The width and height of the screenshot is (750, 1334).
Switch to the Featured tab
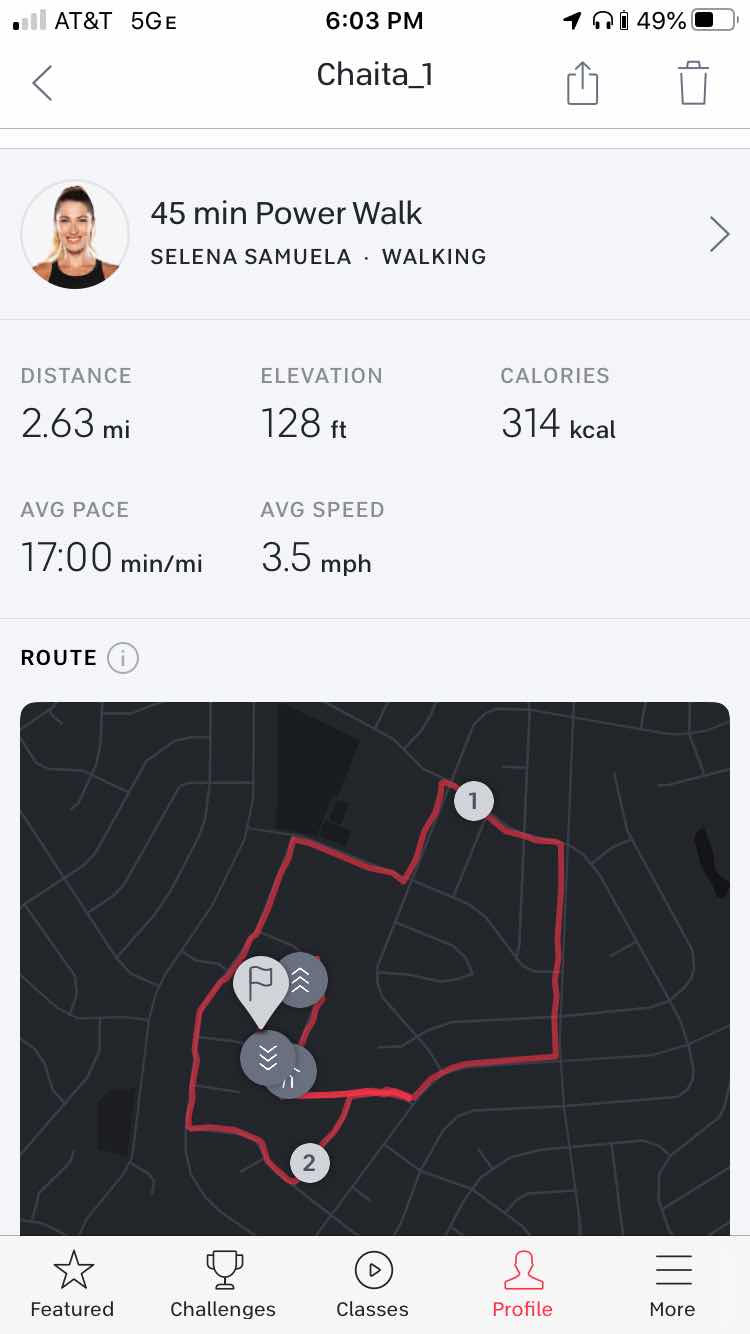(72, 1285)
